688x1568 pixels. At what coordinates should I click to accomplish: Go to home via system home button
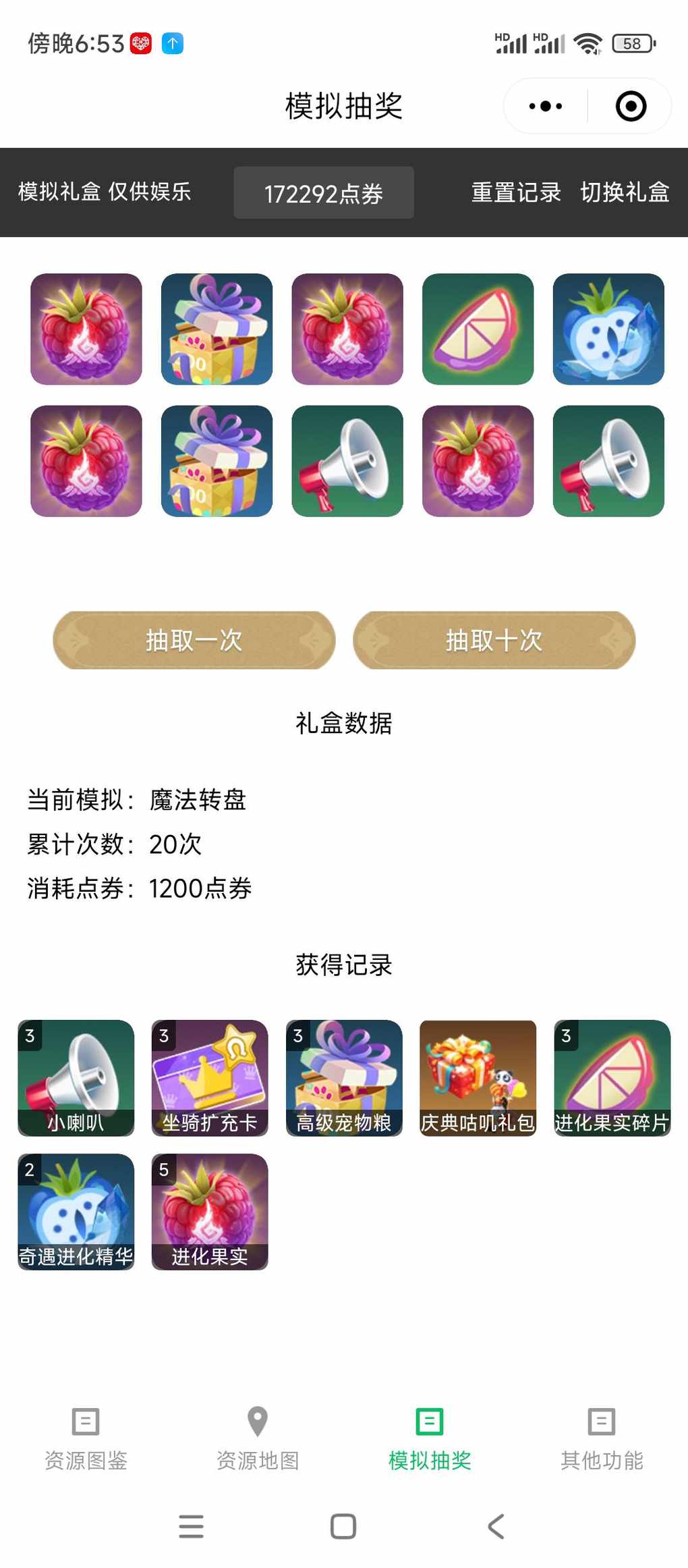tap(343, 1525)
